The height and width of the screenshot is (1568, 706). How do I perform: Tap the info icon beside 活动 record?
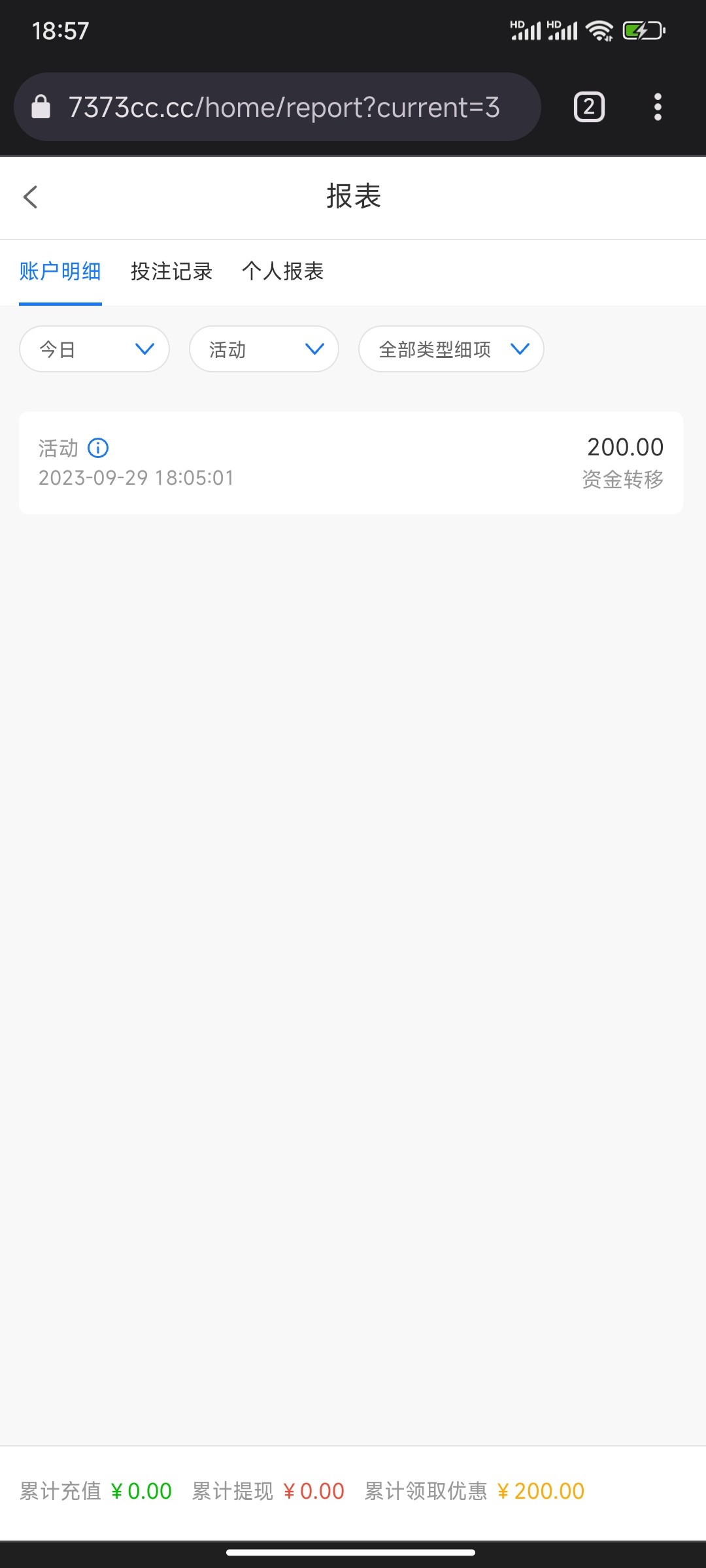pyautogui.click(x=98, y=448)
